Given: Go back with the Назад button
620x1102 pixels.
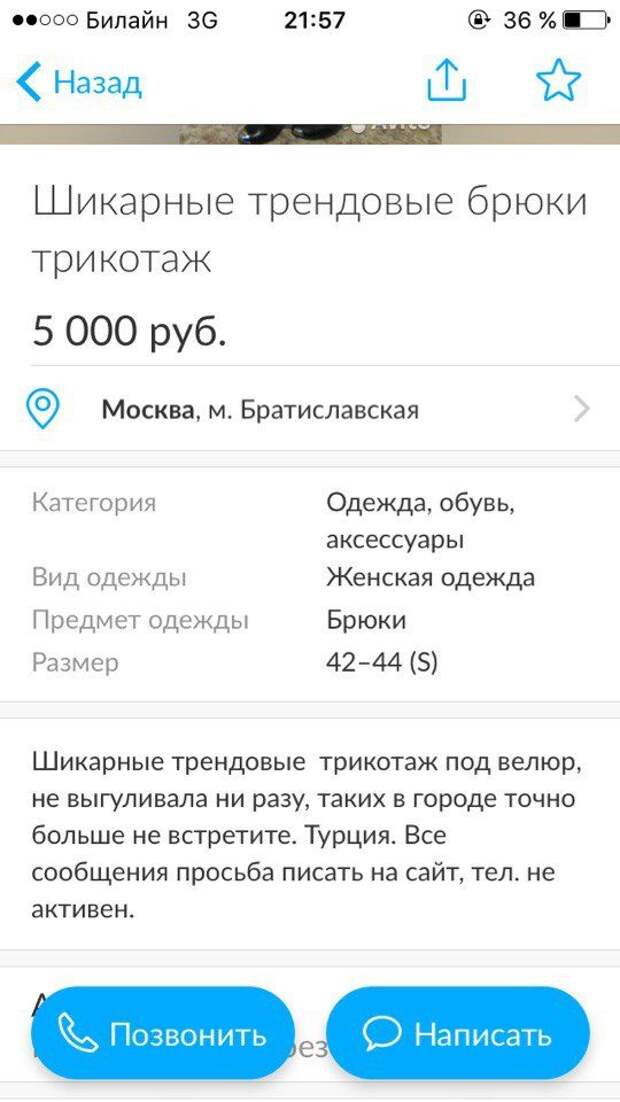Looking at the screenshot, I should 79,82.
